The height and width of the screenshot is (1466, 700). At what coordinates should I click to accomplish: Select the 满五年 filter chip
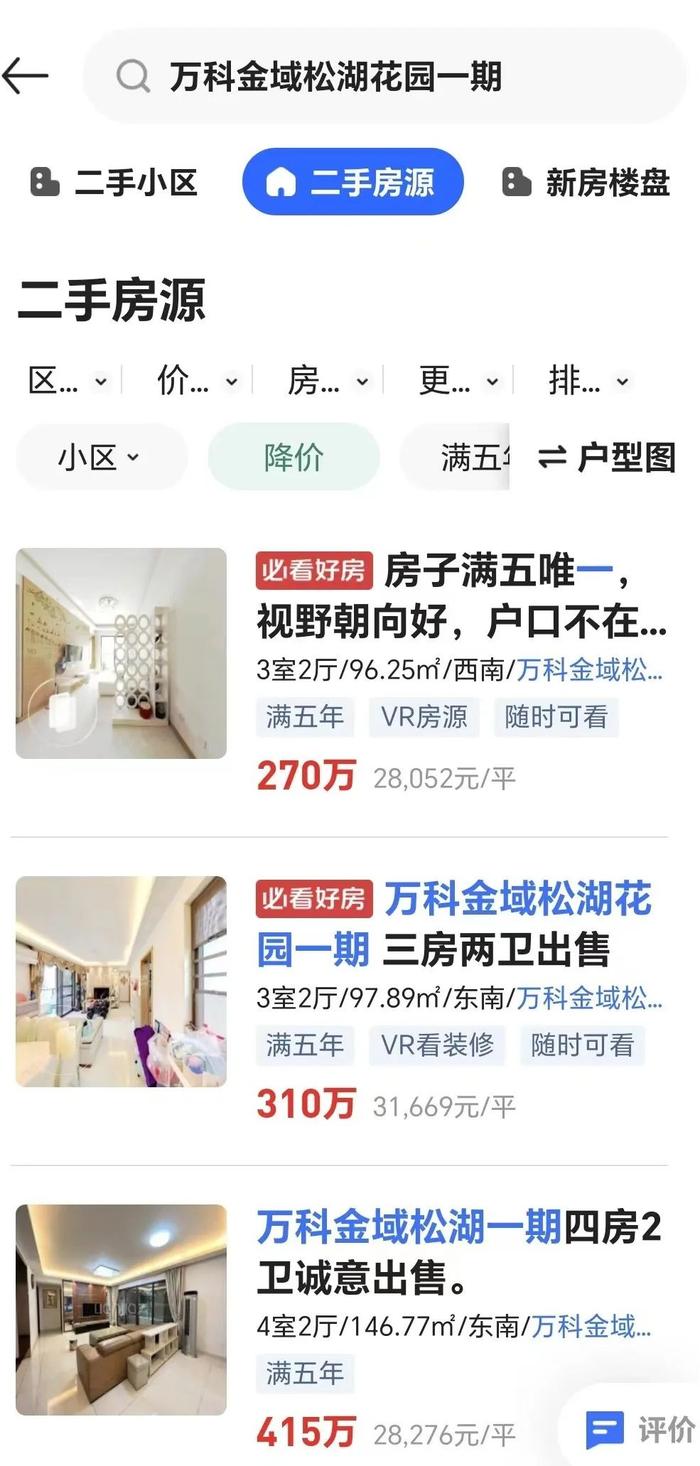(x=470, y=458)
